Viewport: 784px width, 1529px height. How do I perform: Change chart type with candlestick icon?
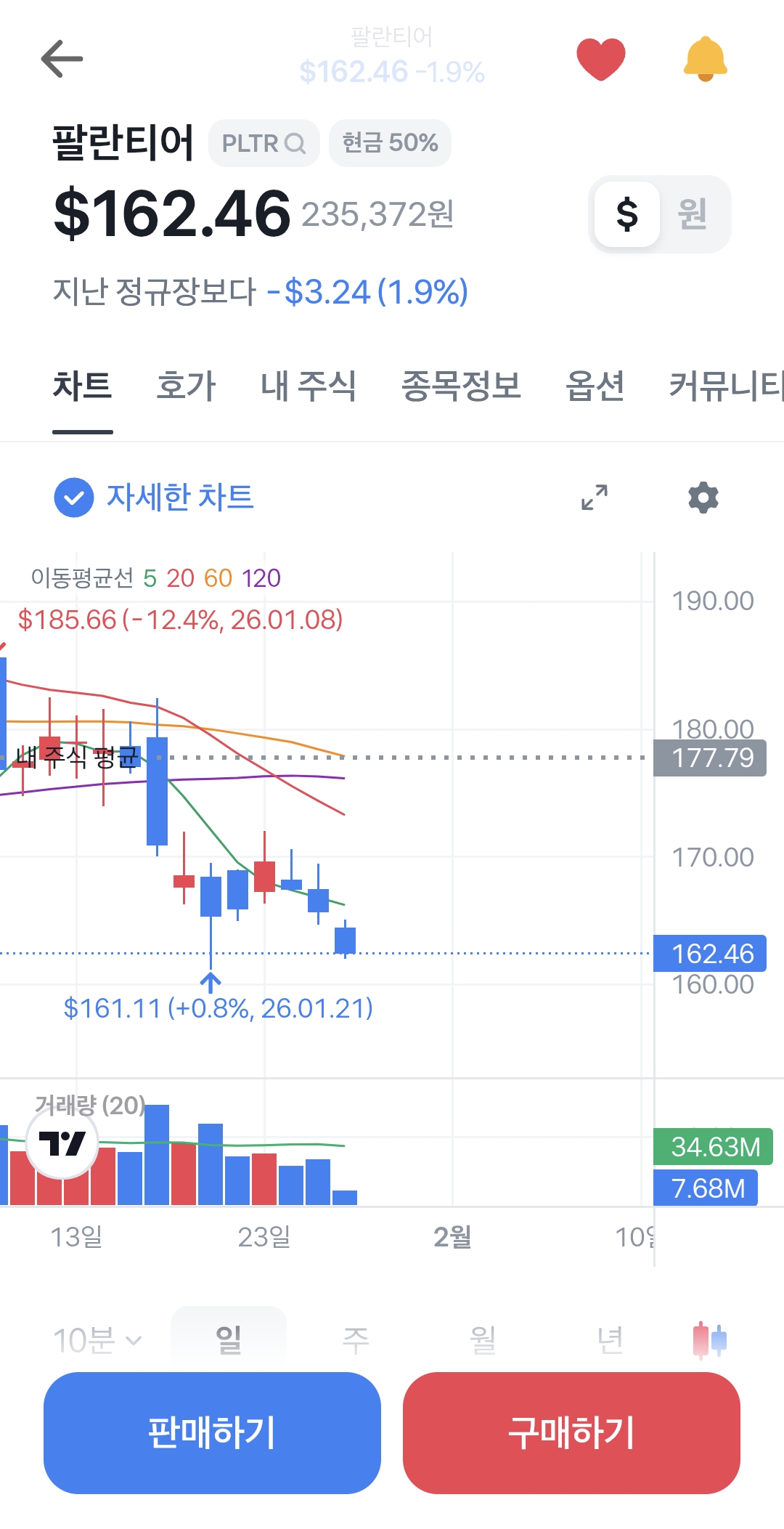(x=709, y=1339)
